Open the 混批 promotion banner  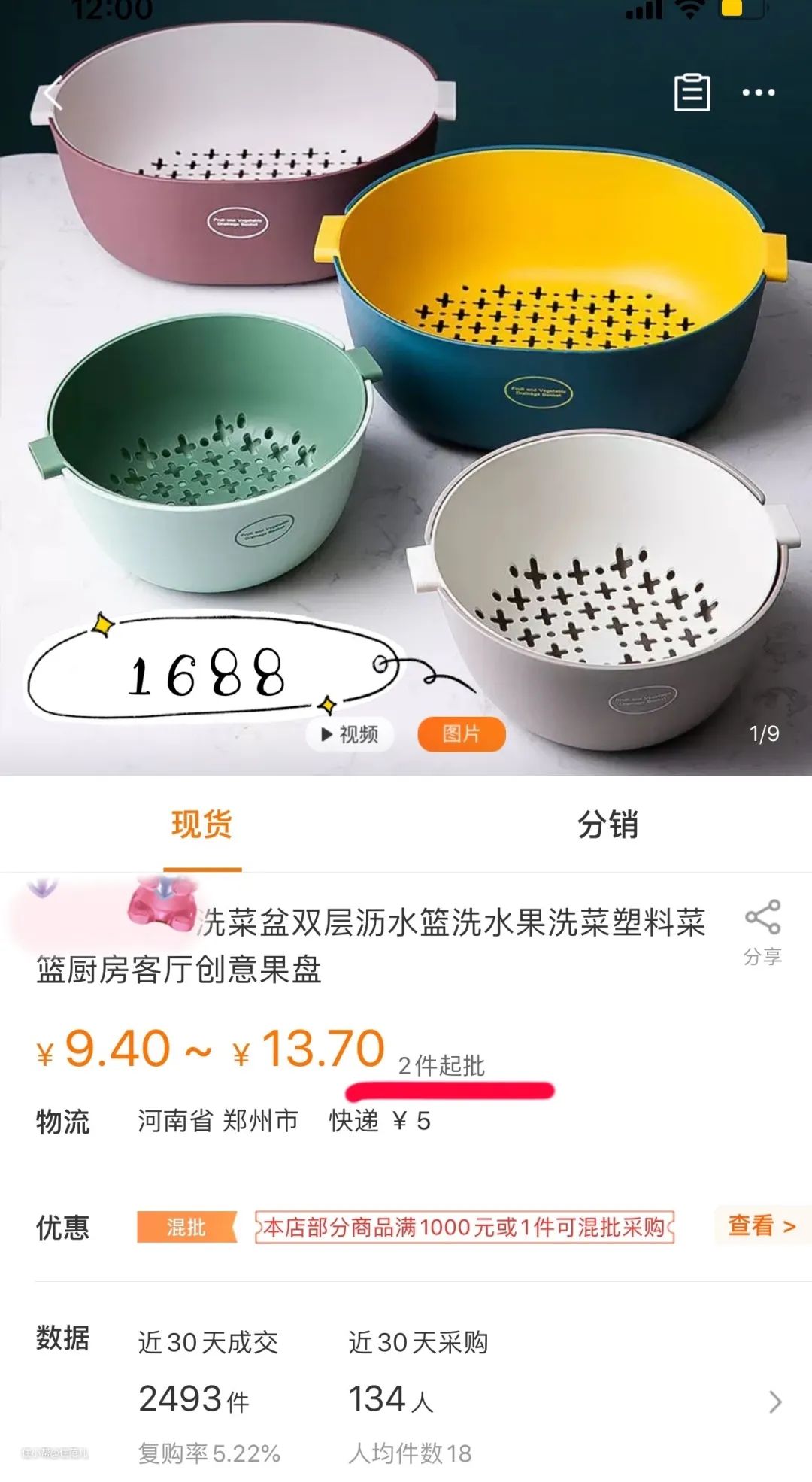coord(464,1227)
